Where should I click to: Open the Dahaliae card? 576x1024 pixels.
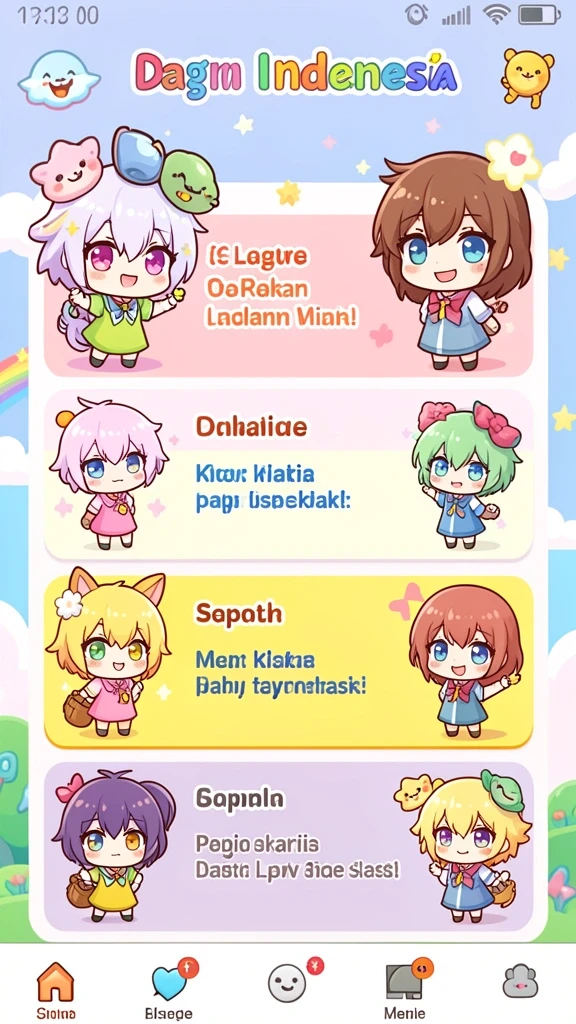288,475
